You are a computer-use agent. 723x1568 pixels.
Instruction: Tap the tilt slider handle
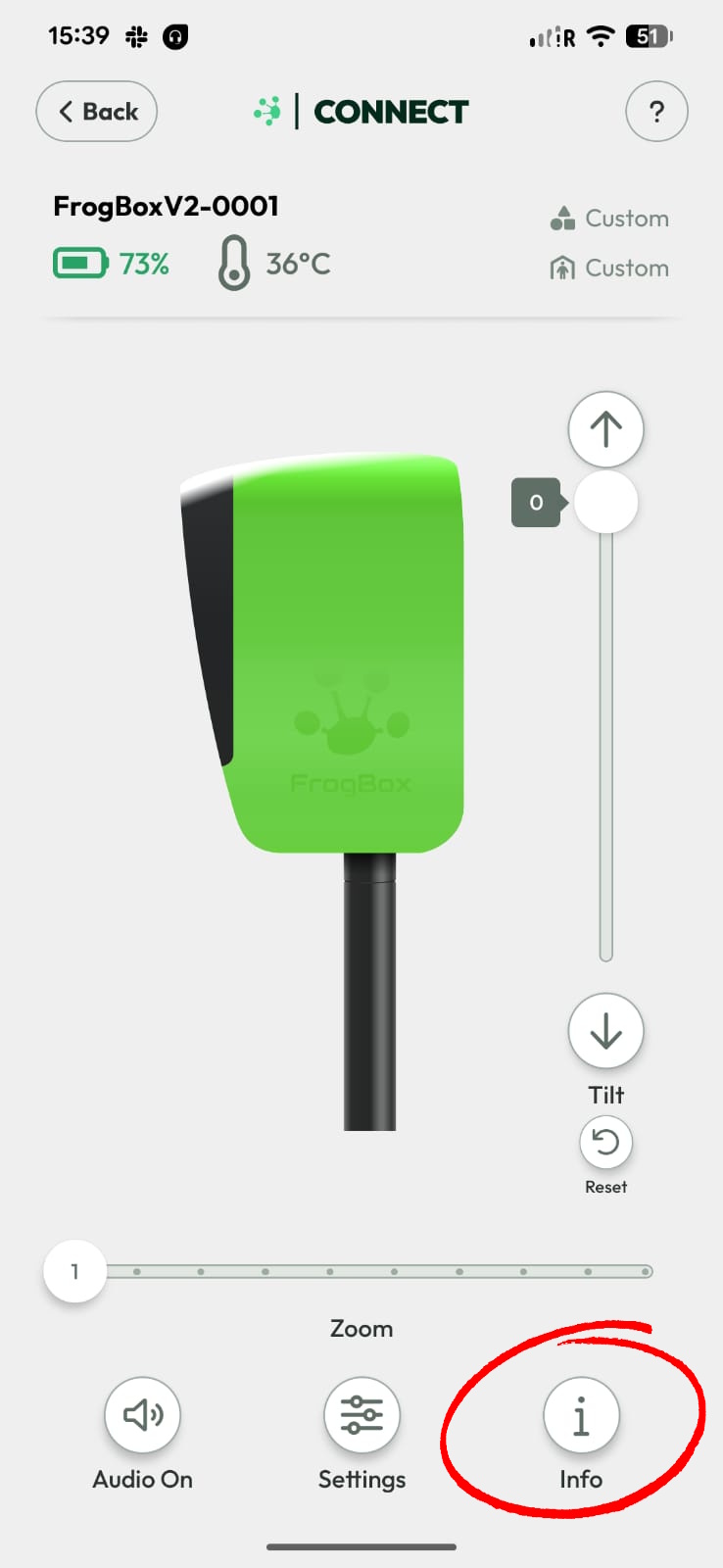pos(605,502)
